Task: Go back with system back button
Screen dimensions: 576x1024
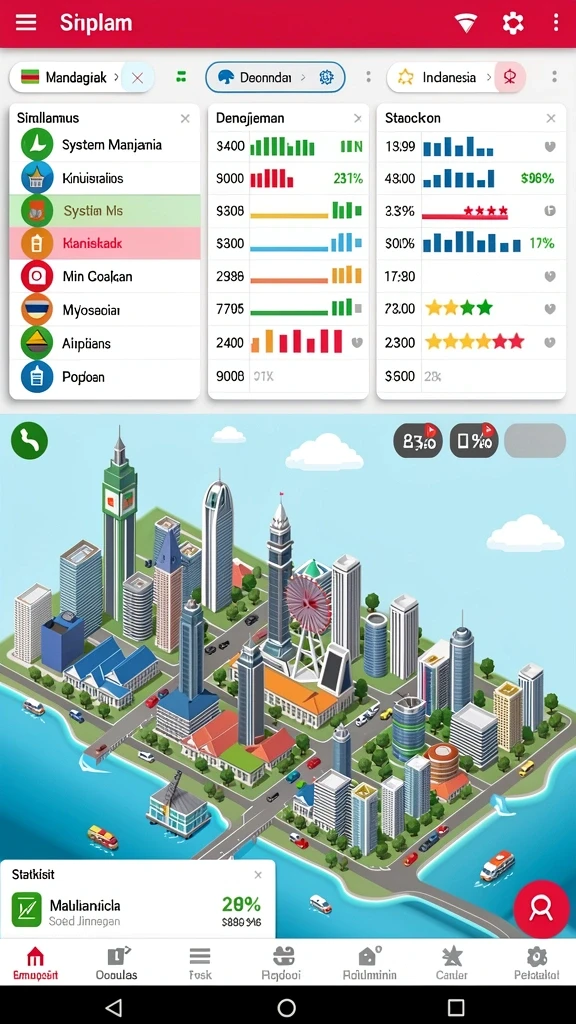Action: (113, 1006)
